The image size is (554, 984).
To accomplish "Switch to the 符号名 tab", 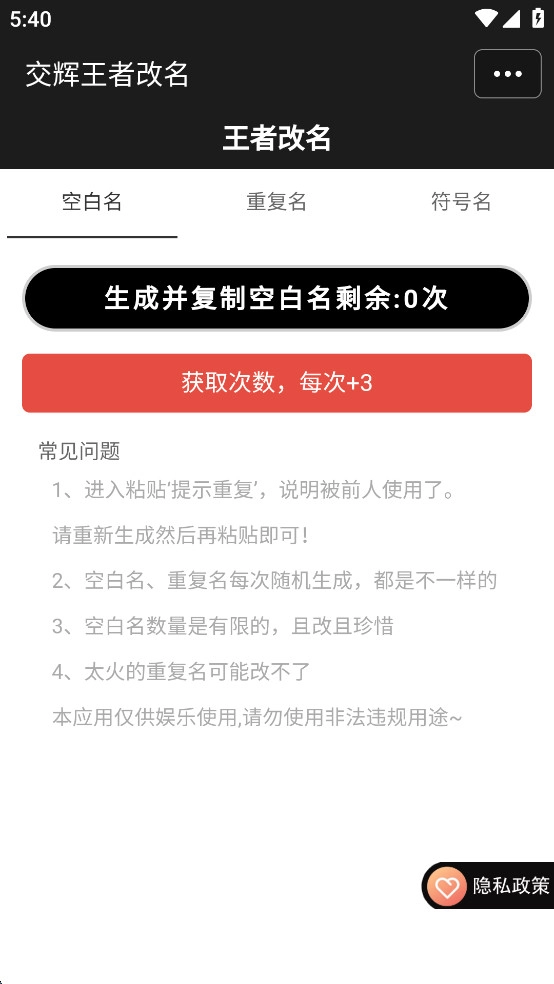I will point(461,202).
